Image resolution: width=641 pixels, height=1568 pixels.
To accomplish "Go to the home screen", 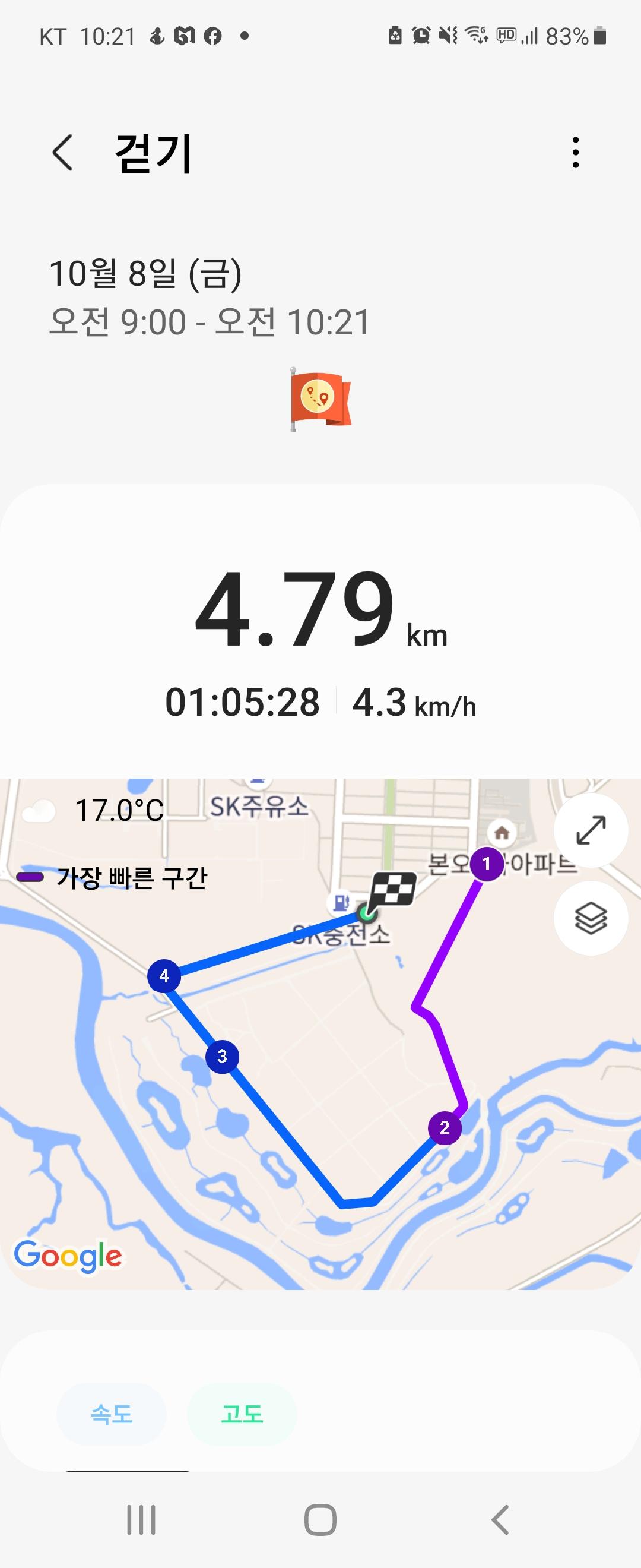I will tap(320, 1519).
